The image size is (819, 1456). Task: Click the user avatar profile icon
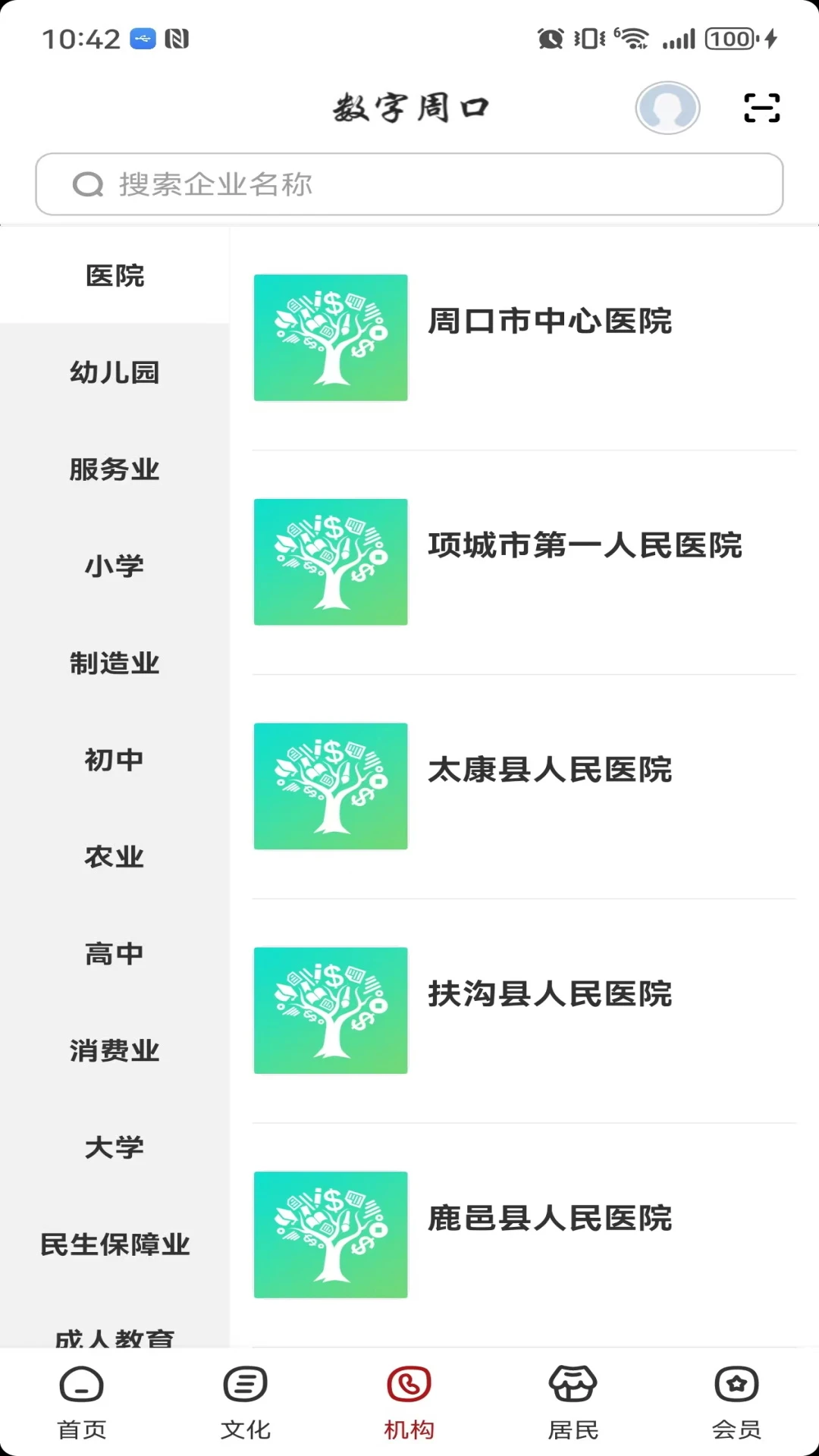pyautogui.click(x=667, y=108)
